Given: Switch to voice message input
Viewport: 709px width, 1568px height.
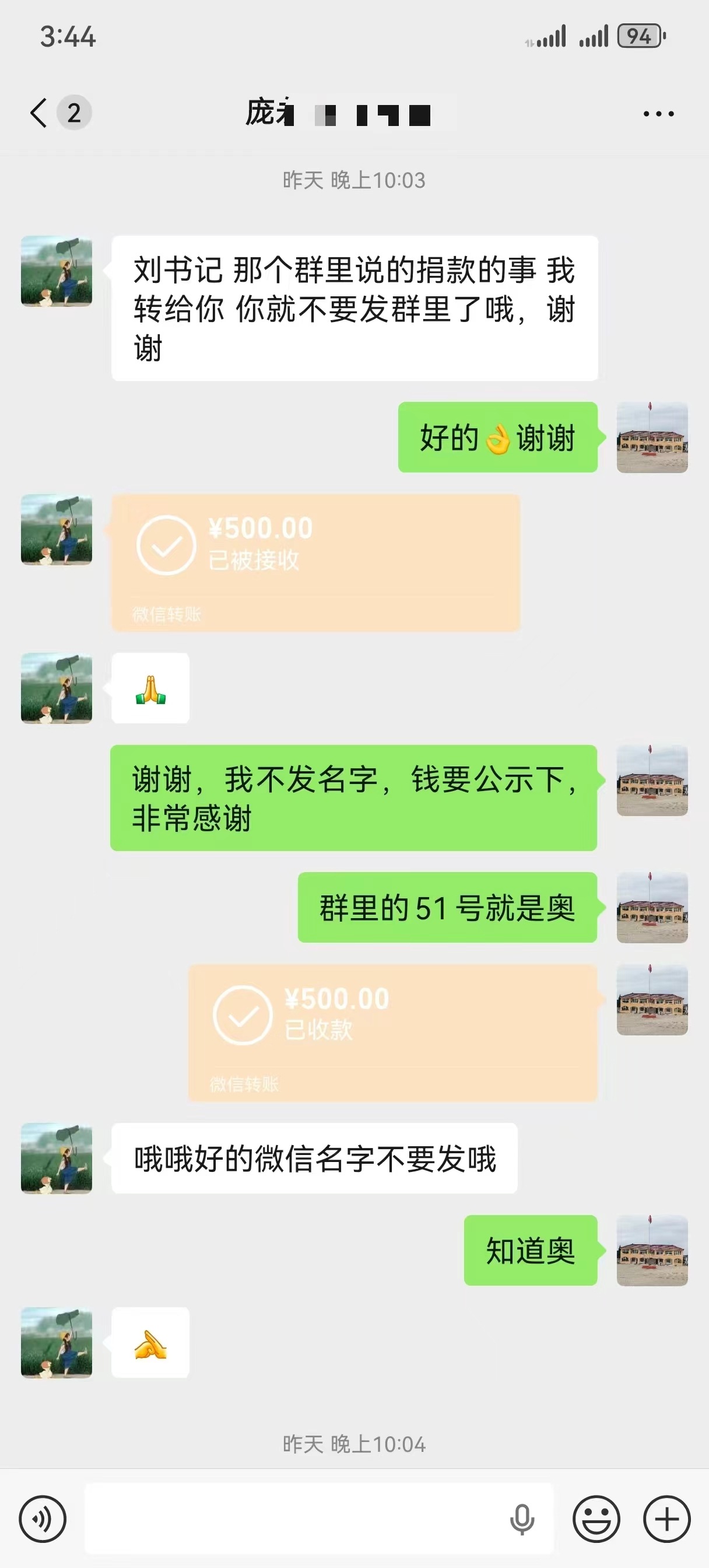Looking at the screenshot, I should click(x=42, y=1518).
